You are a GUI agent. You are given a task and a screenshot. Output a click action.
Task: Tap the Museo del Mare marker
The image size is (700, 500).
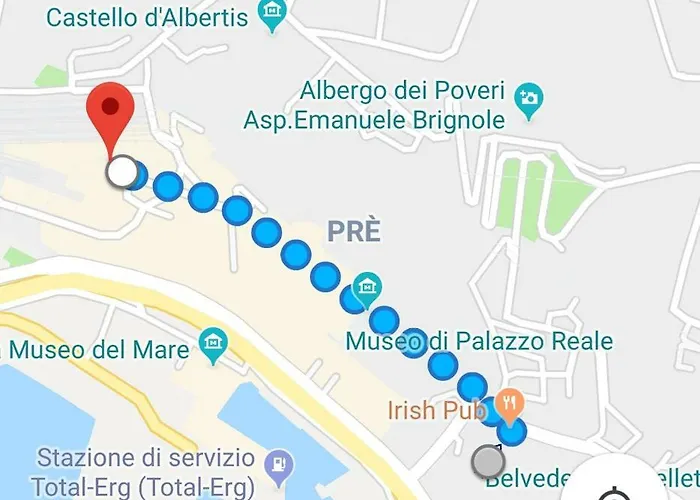(x=213, y=345)
